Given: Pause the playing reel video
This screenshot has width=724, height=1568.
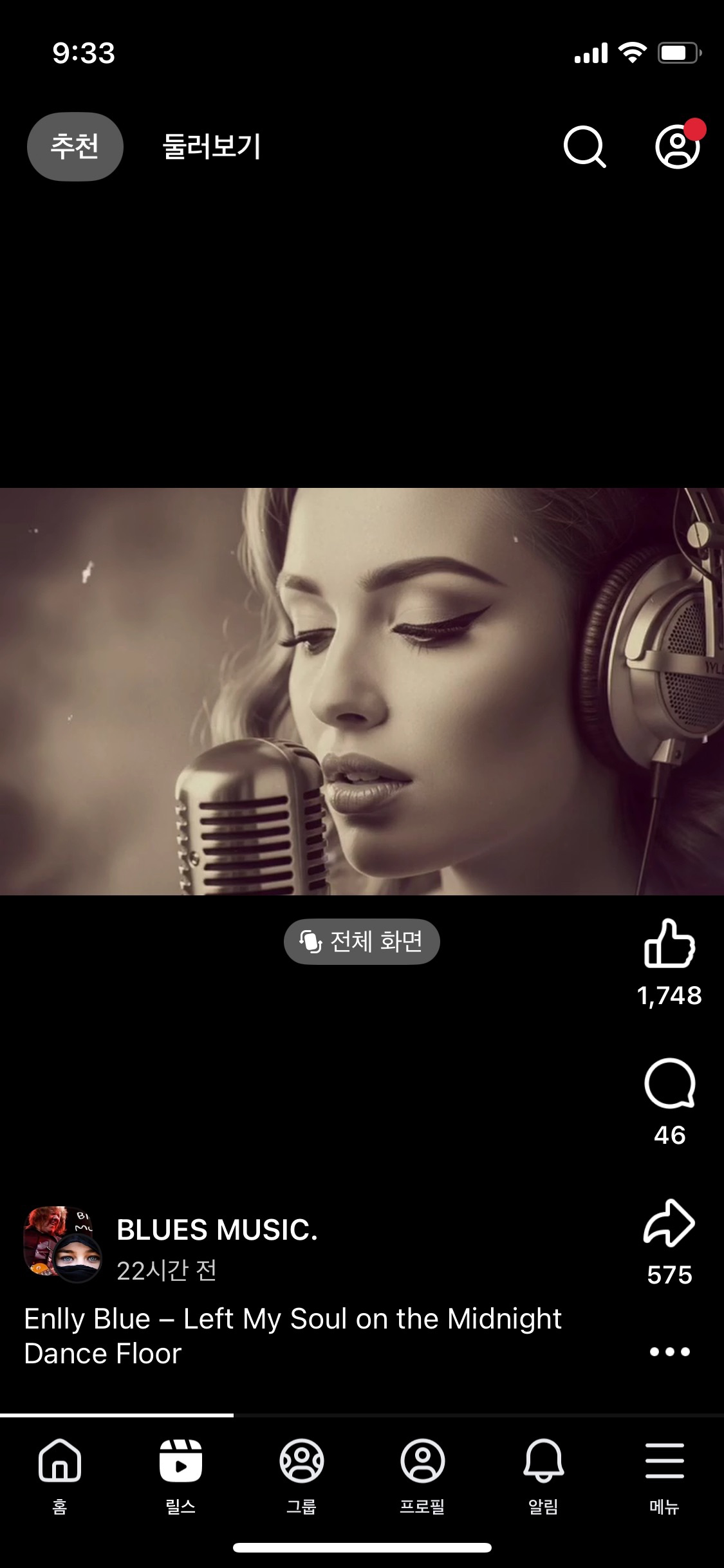Looking at the screenshot, I should point(362,691).
